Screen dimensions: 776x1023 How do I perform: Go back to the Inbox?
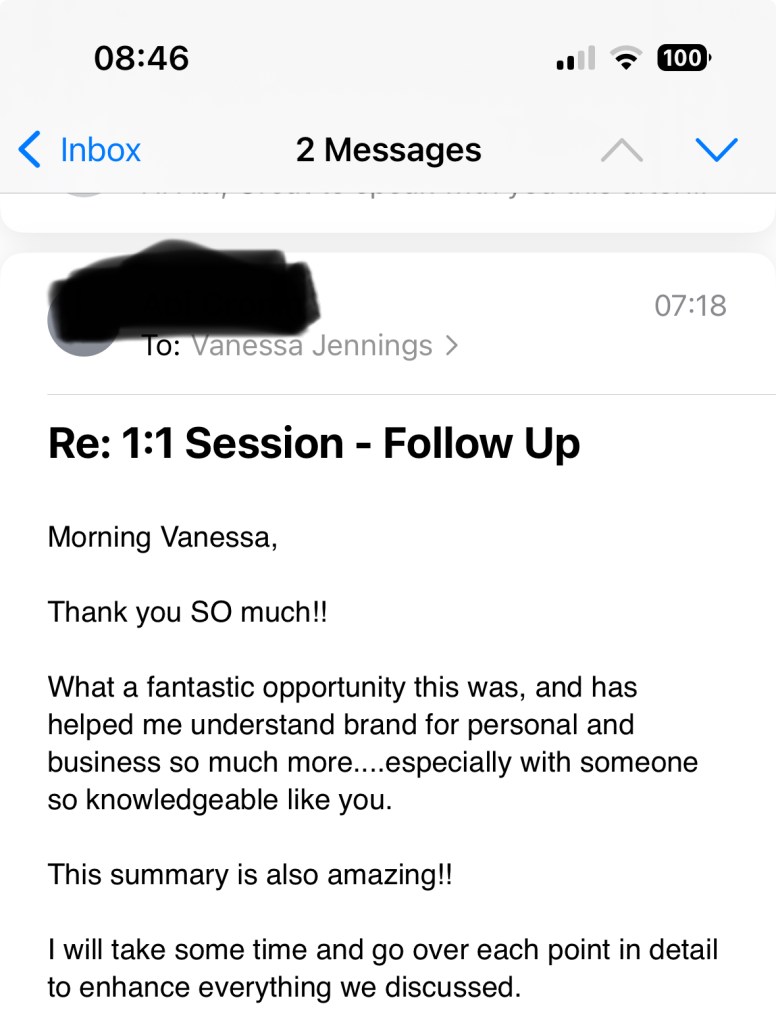[80, 150]
